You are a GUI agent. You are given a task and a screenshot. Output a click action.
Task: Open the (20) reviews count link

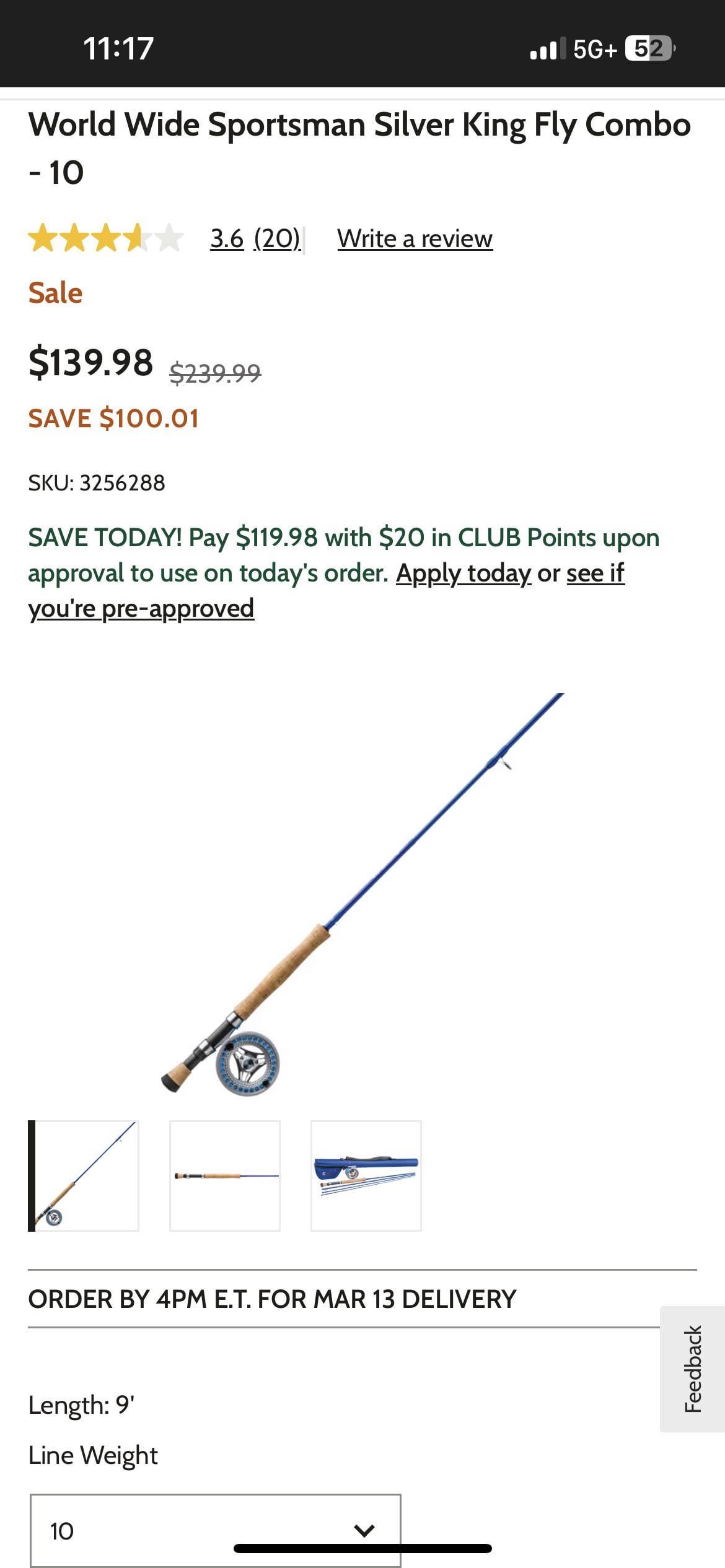[x=277, y=238]
